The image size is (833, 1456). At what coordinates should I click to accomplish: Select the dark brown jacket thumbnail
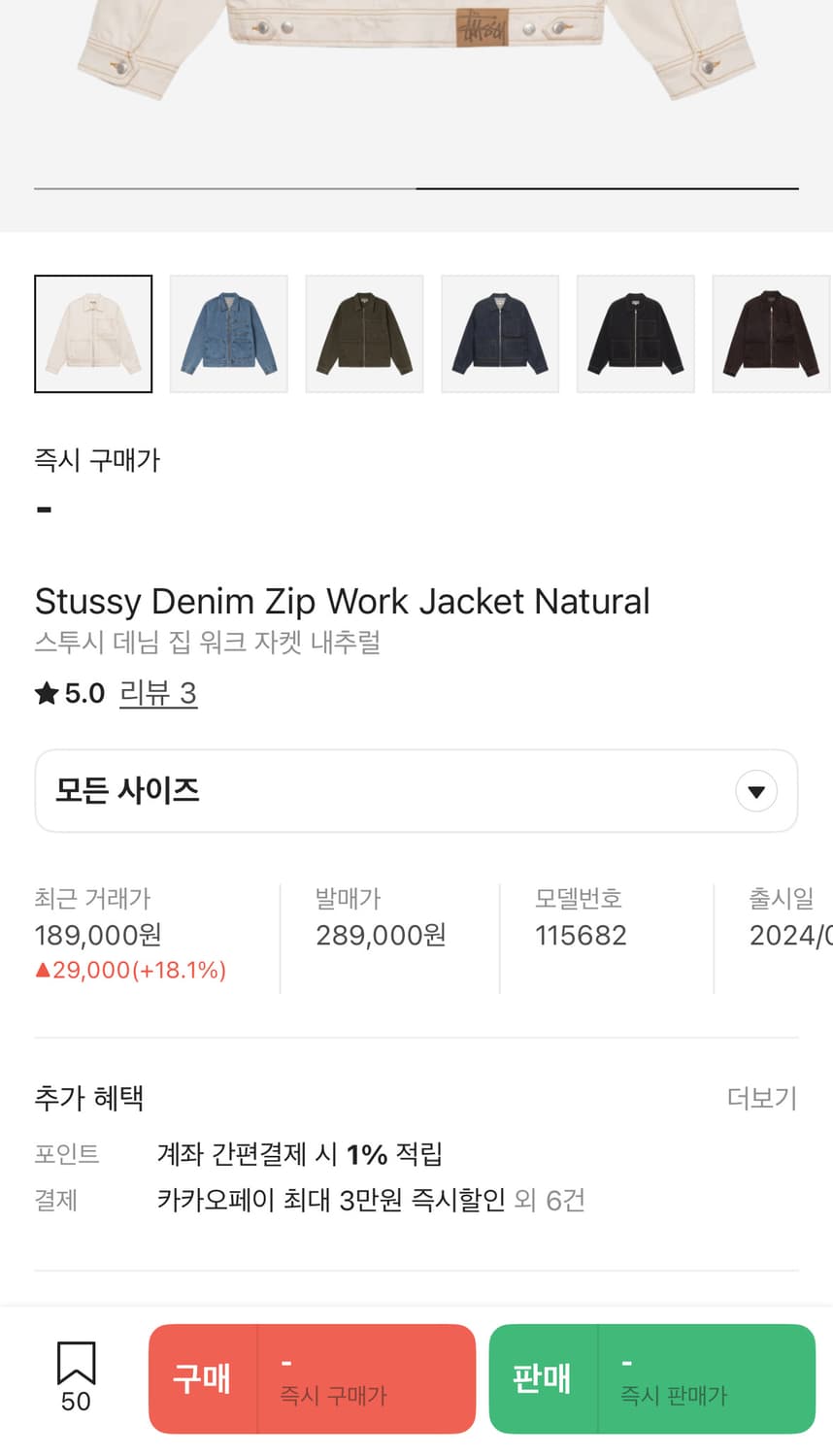click(x=771, y=333)
